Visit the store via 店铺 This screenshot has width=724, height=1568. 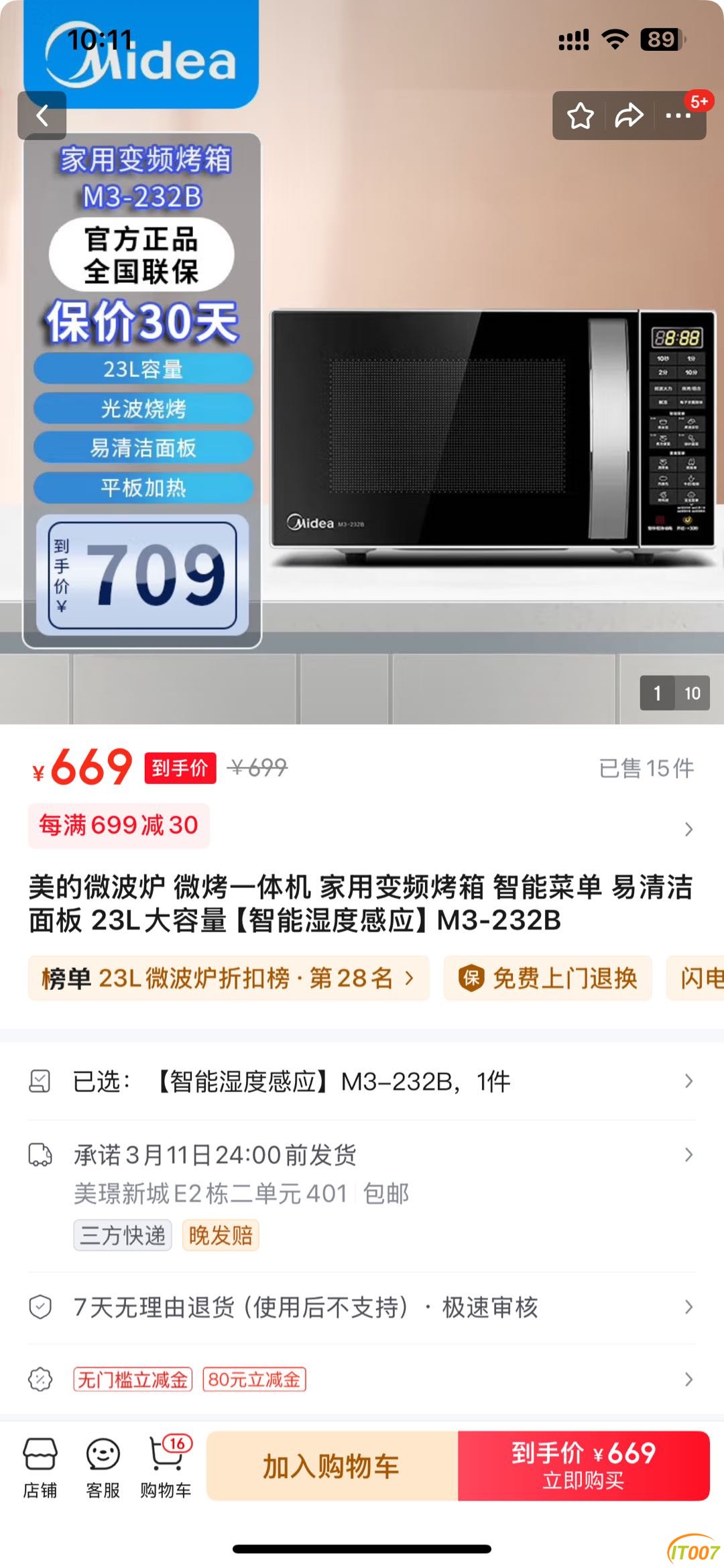40,1467
